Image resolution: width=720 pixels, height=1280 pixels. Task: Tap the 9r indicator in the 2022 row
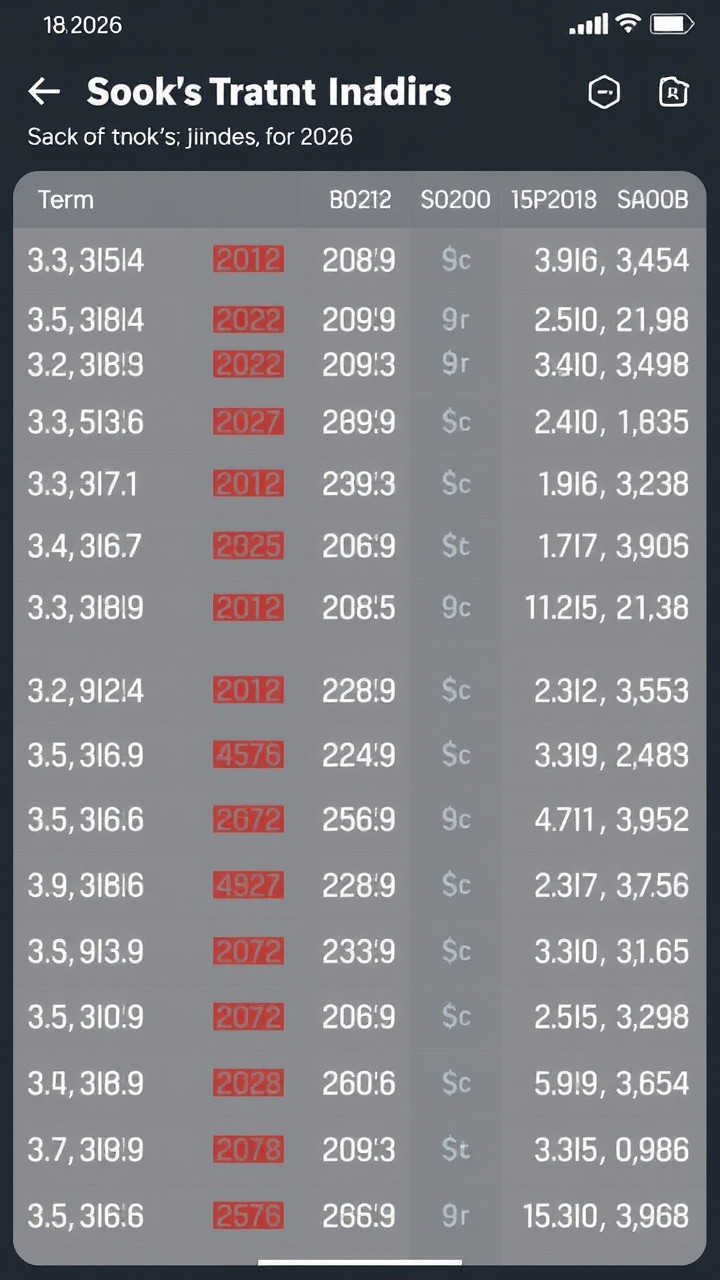click(x=455, y=319)
